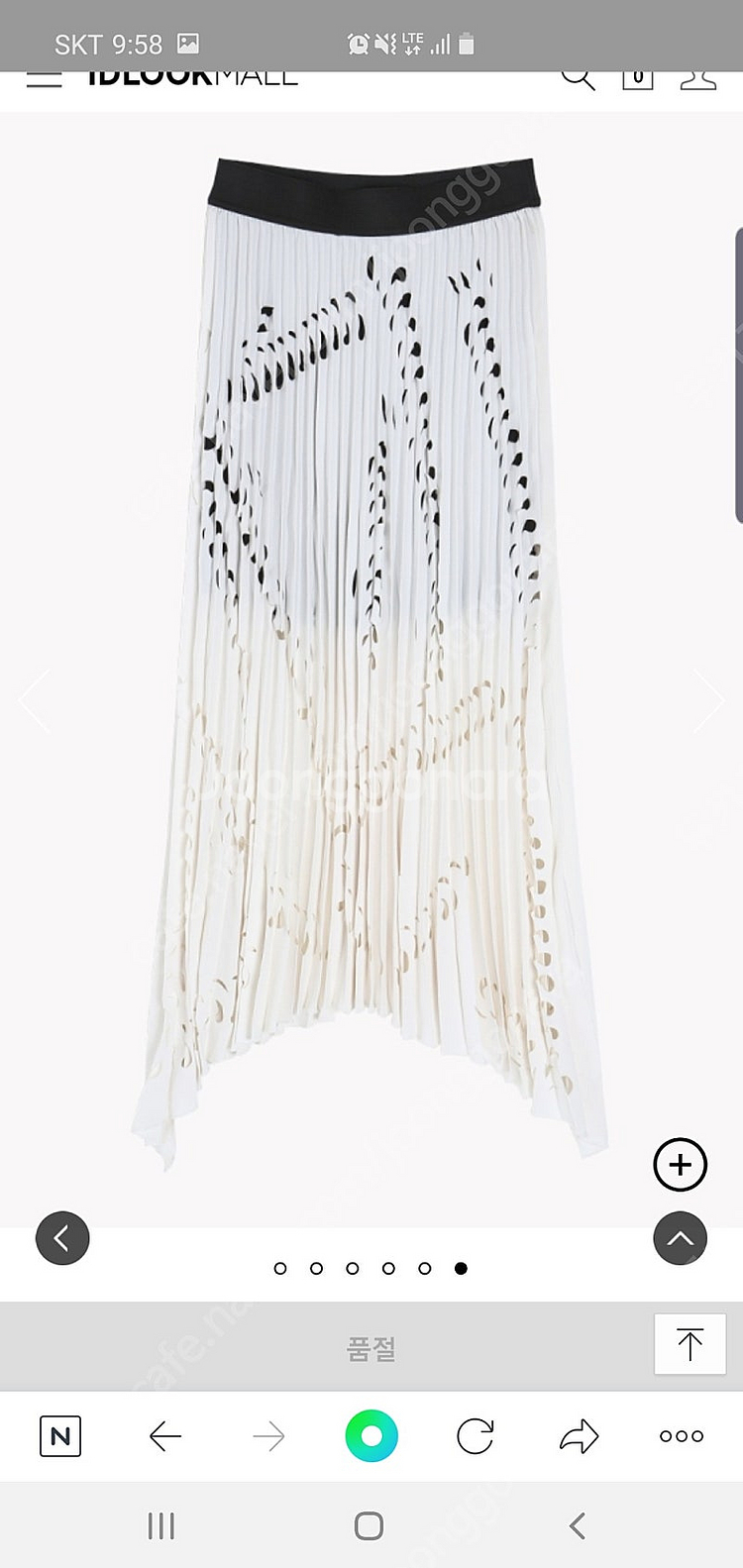Image resolution: width=743 pixels, height=1568 pixels.
Task: Select the third image page dot
Action: click(x=353, y=1268)
